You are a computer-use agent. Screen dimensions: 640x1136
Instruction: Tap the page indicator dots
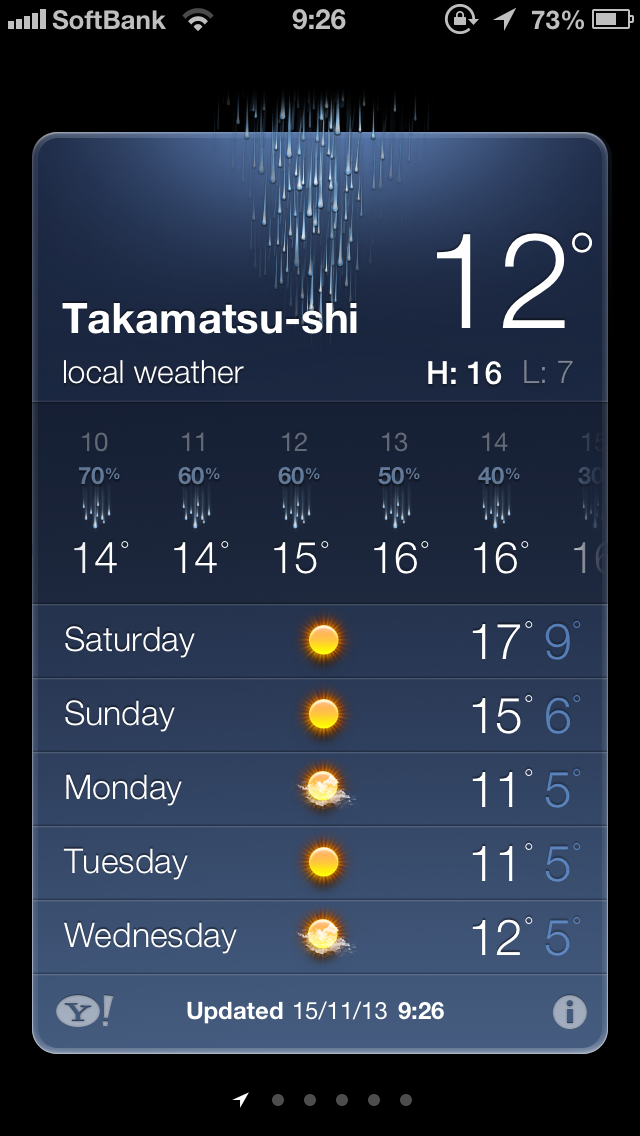coord(325,1100)
